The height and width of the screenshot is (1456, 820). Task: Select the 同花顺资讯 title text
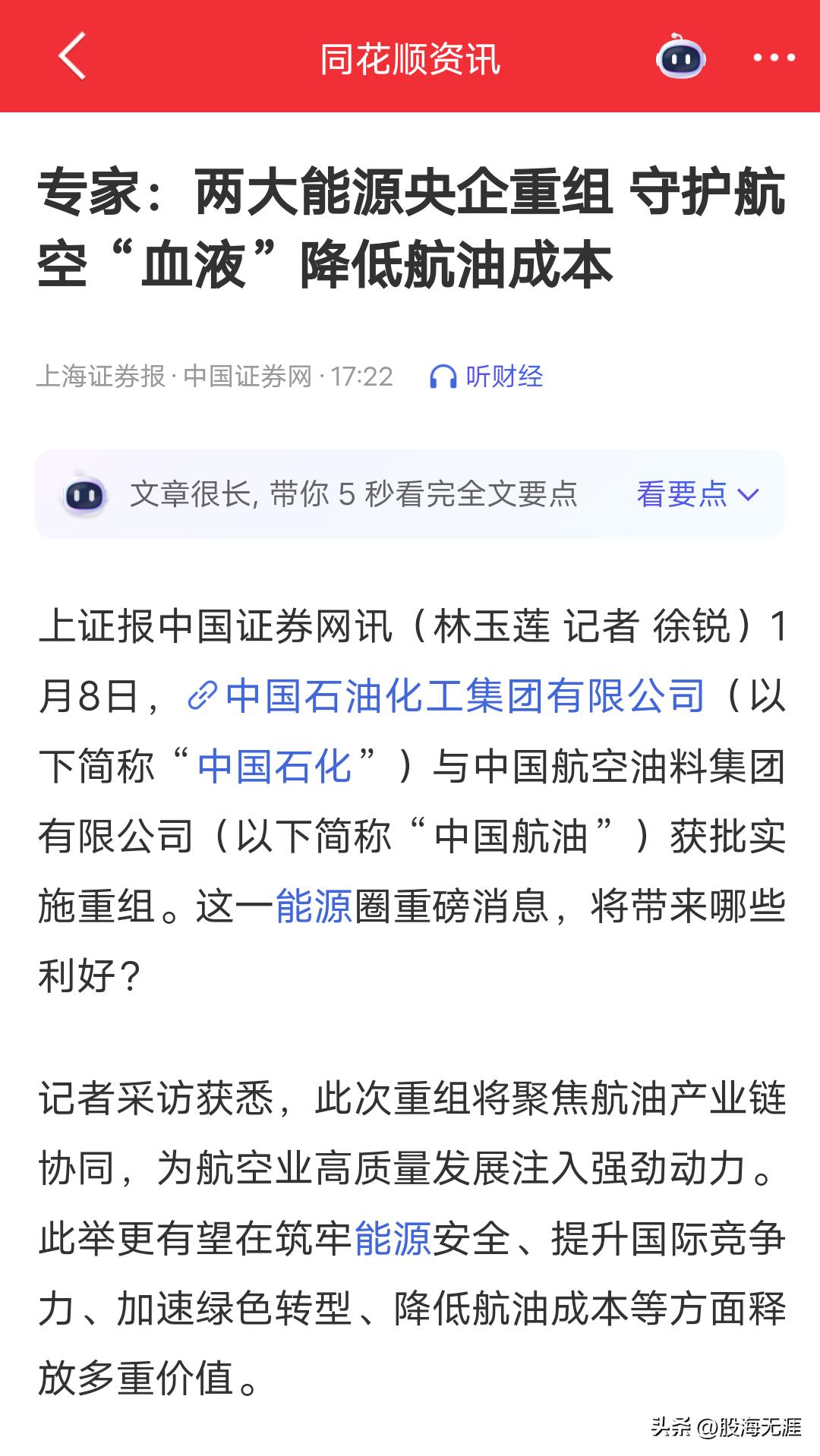(x=410, y=61)
